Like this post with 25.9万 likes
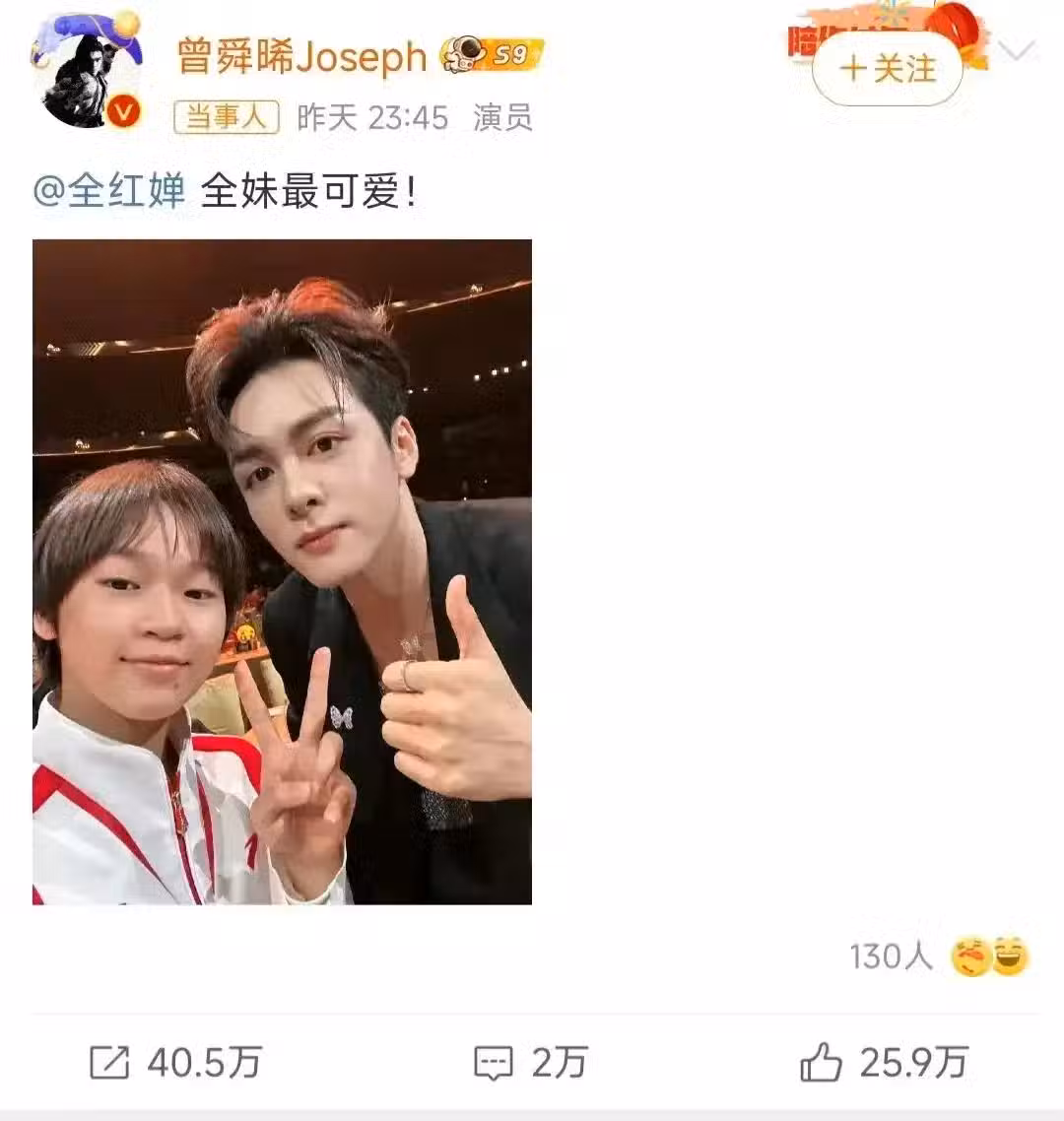The height and width of the screenshot is (1121, 1064). [884, 1063]
